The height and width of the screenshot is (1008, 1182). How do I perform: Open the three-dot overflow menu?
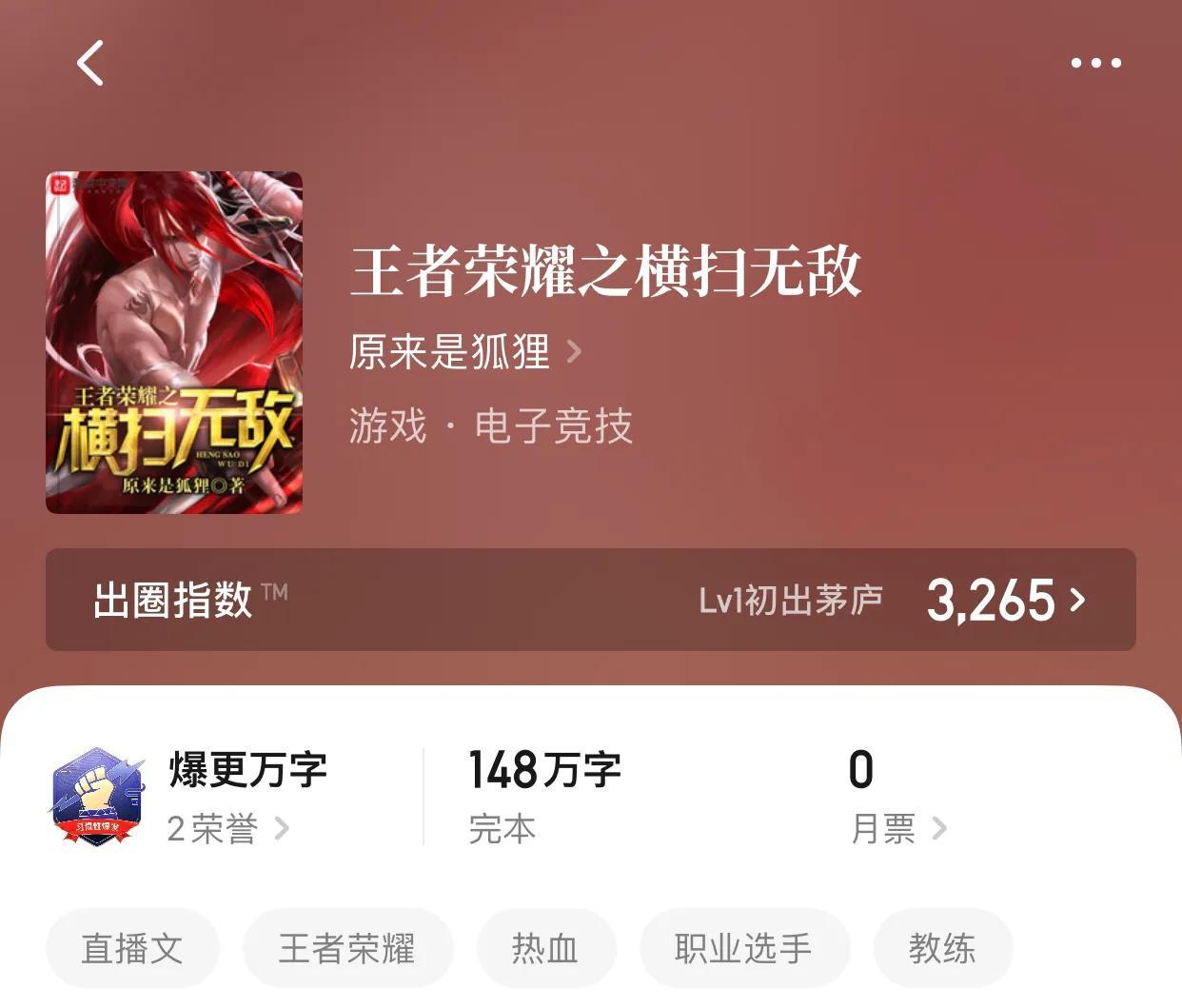(1095, 64)
